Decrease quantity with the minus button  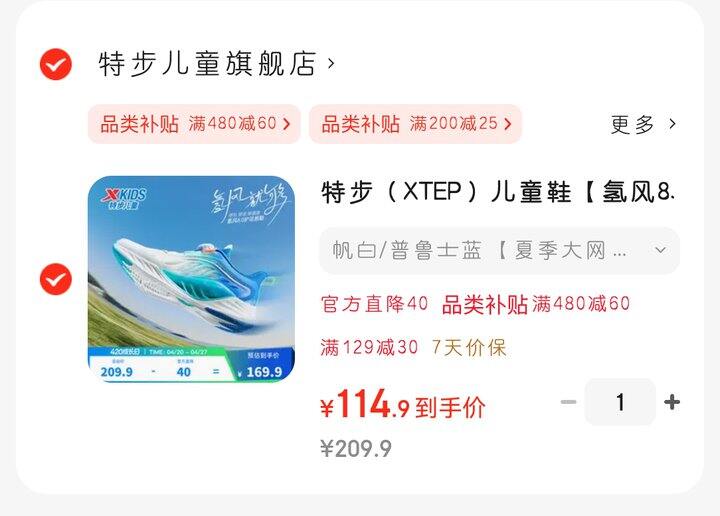(568, 402)
